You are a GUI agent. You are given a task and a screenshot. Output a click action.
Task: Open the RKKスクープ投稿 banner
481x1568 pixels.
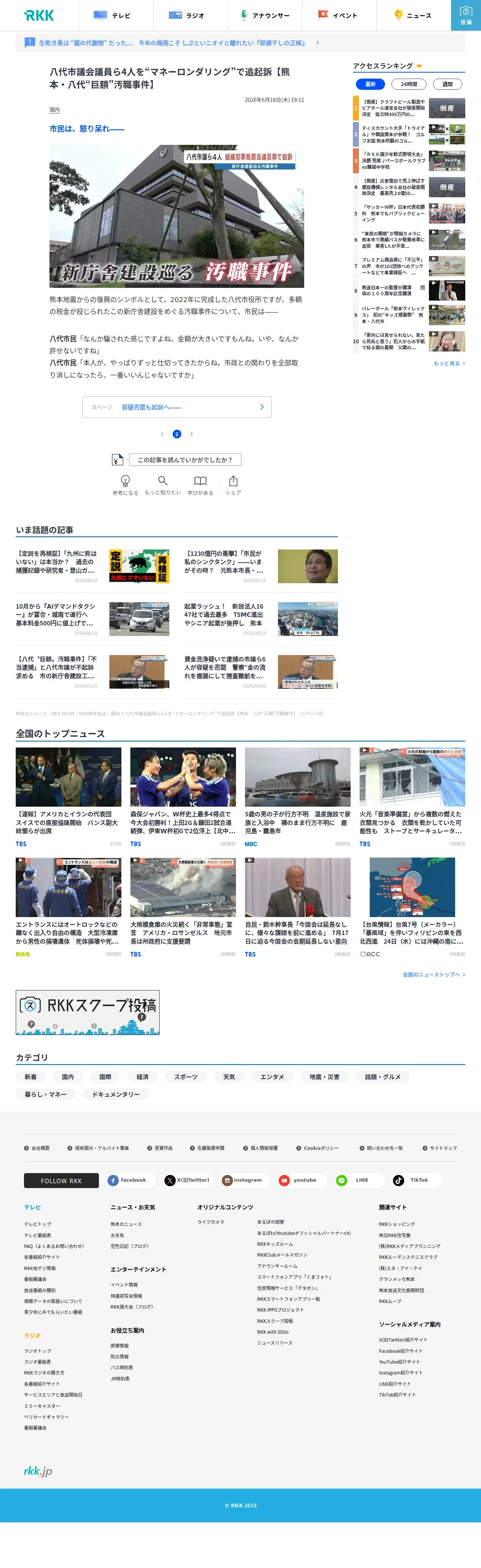coord(88,1012)
